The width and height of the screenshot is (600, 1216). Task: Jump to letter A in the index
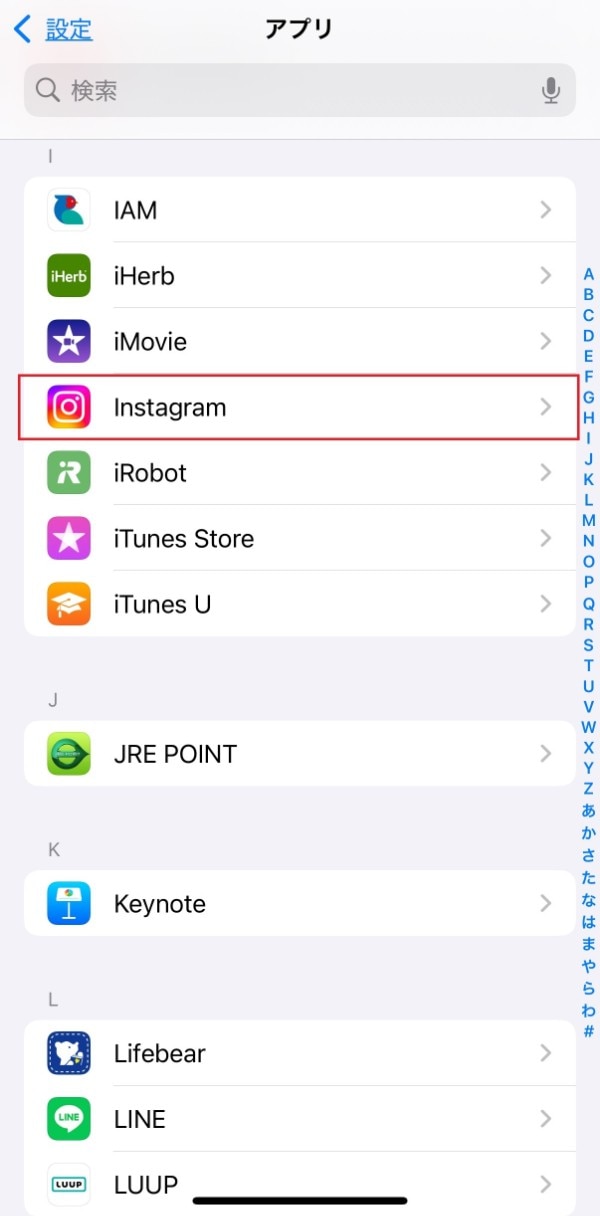click(589, 274)
